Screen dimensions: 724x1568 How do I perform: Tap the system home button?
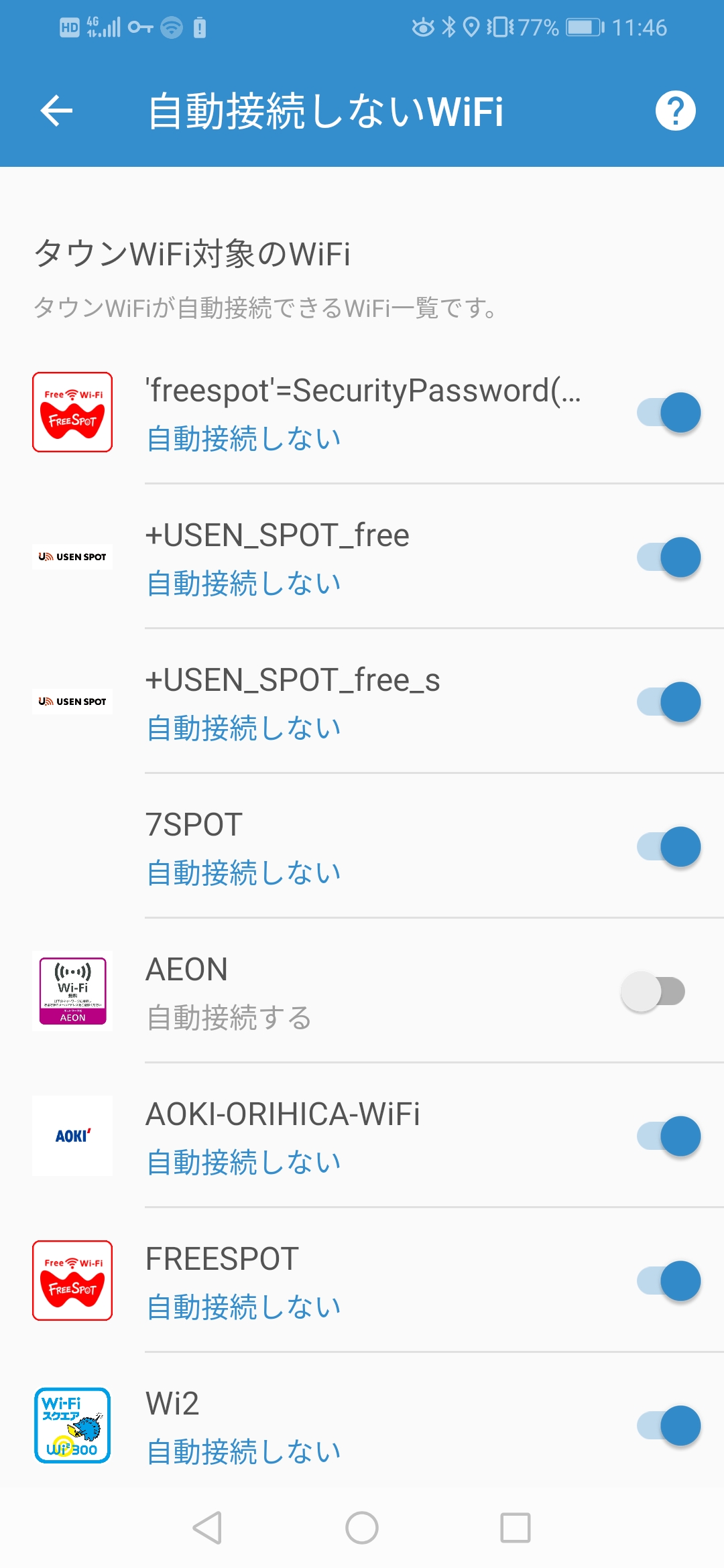click(x=362, y=1528)
